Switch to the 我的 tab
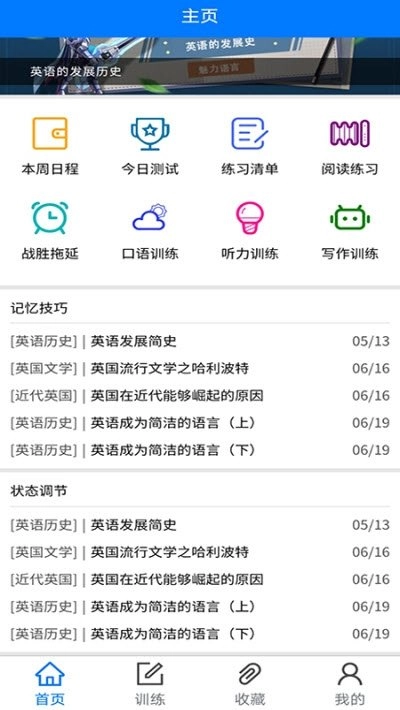Viewport: 400px width, 710px height. pos(350,684)
